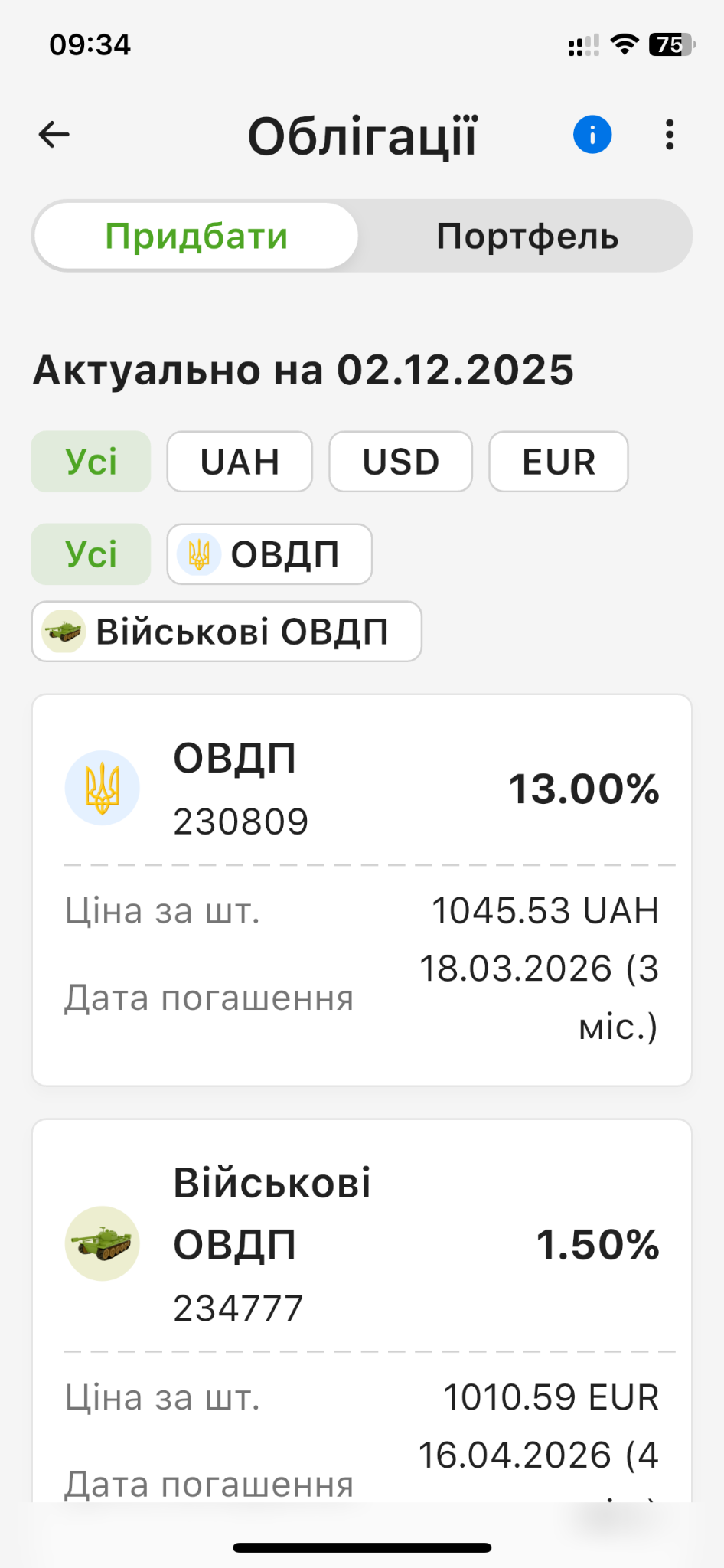Show only Військові ОВДП bonds
Viewport: 724px width, 1568px height.
(x=227, y=632)
